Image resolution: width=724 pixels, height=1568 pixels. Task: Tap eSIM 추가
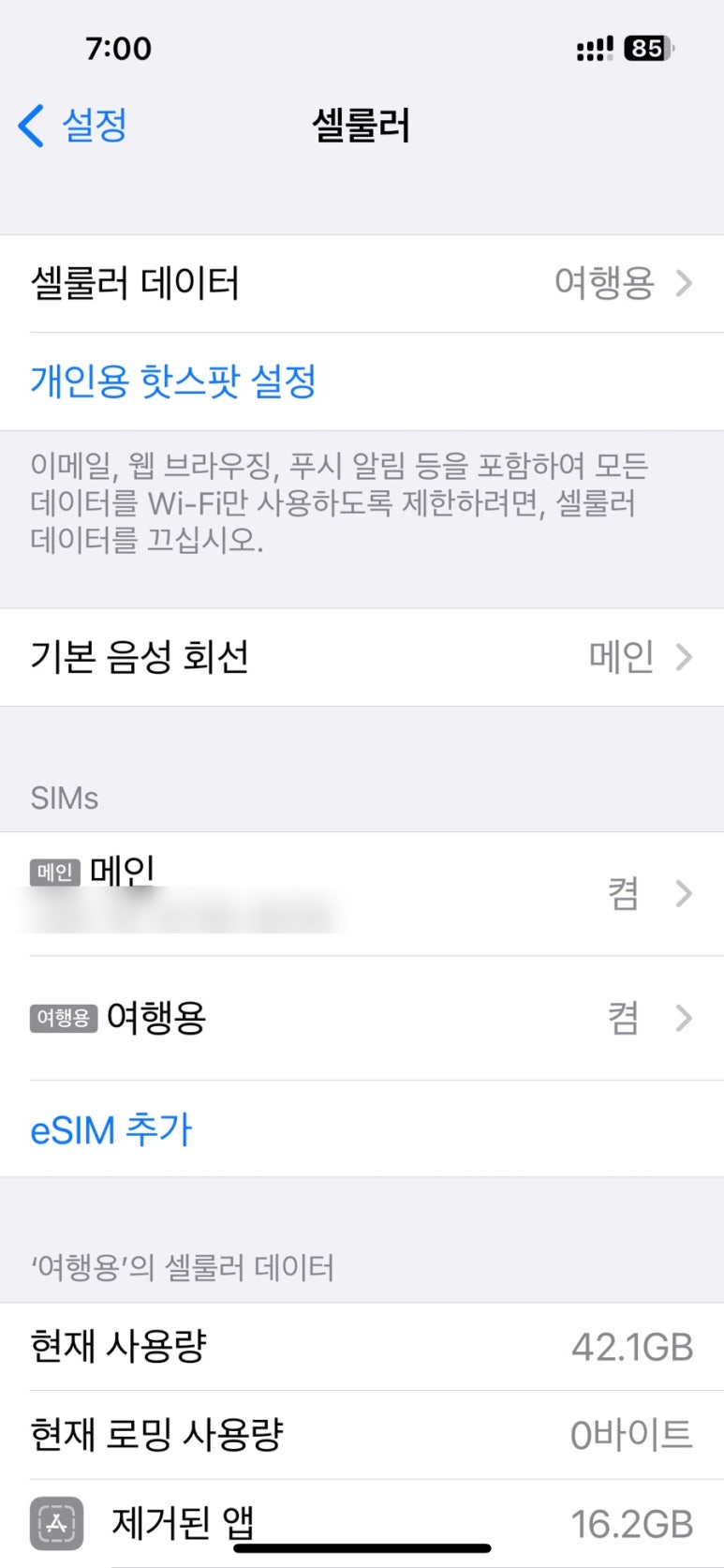click(362, 1129)
